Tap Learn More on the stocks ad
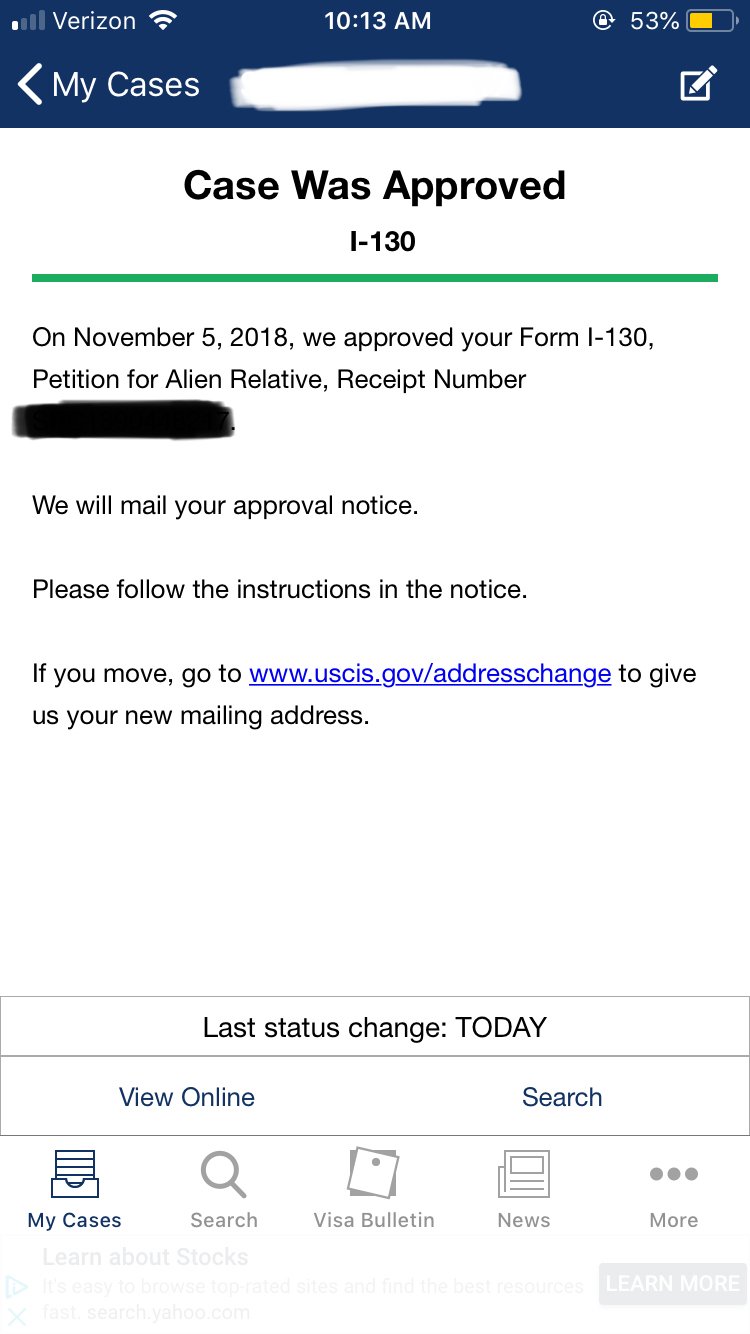This screenshot has height=1334, width=750. (672, 1283)
